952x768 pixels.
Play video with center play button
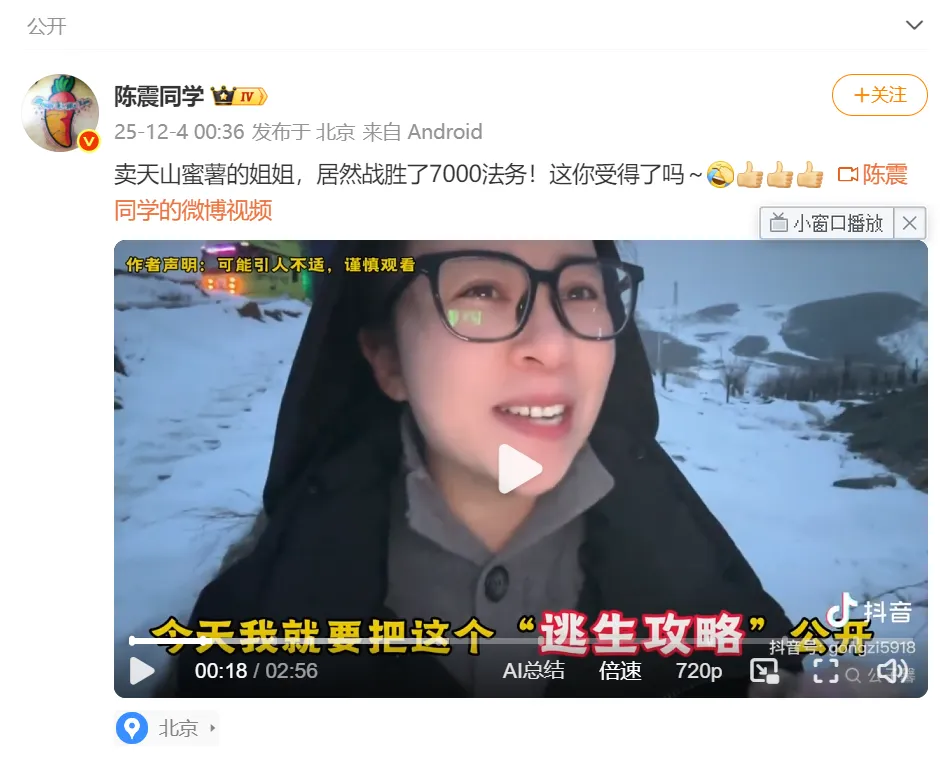tap(520, 468)
